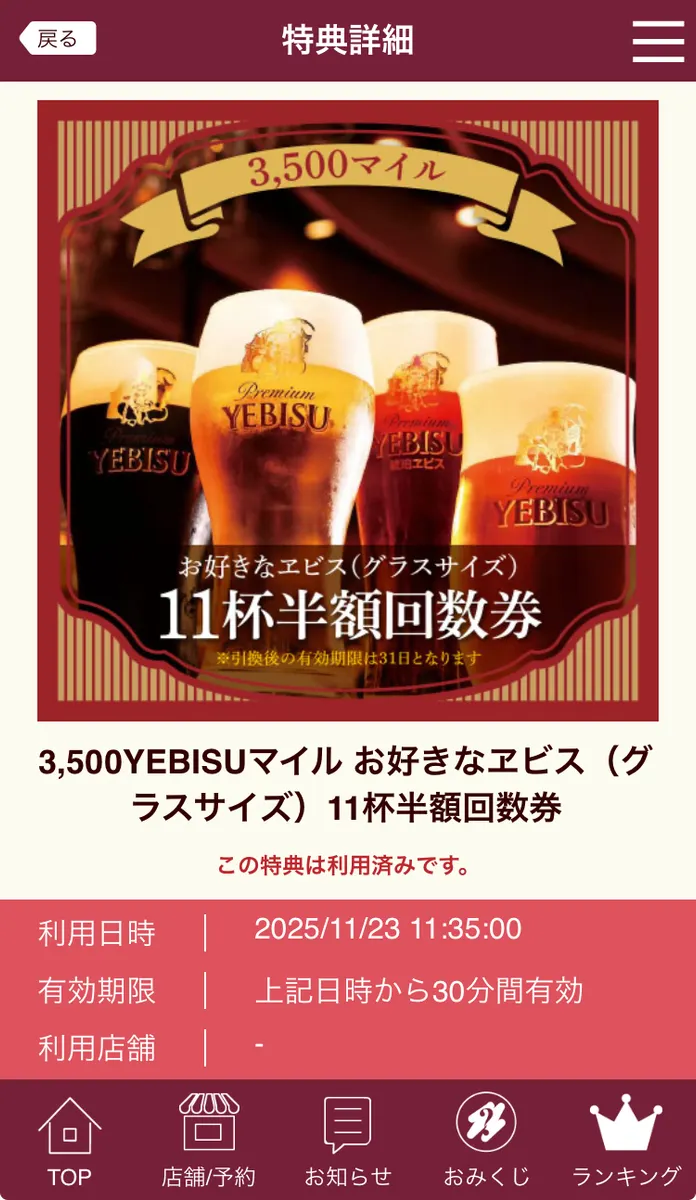Go back with the 戻る button
The image size is (696, 1200).
click(x=58, y=39)
